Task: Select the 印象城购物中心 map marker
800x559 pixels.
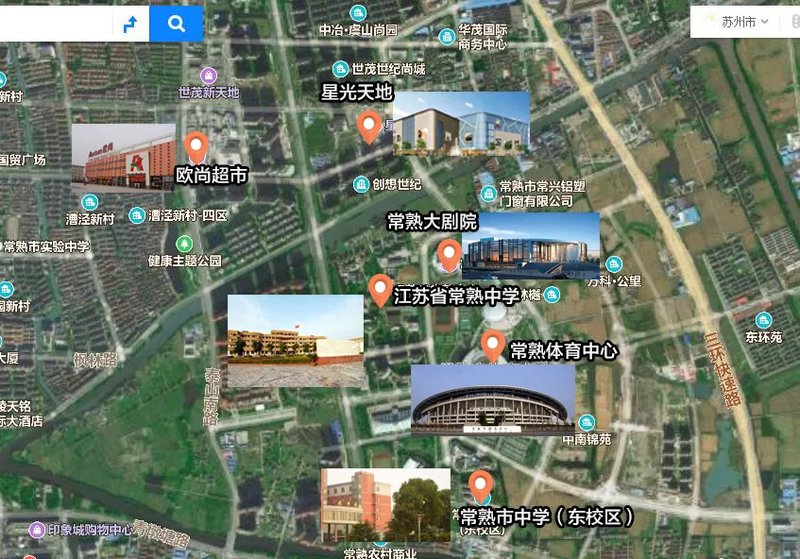Action: click(x=37, y=530)
